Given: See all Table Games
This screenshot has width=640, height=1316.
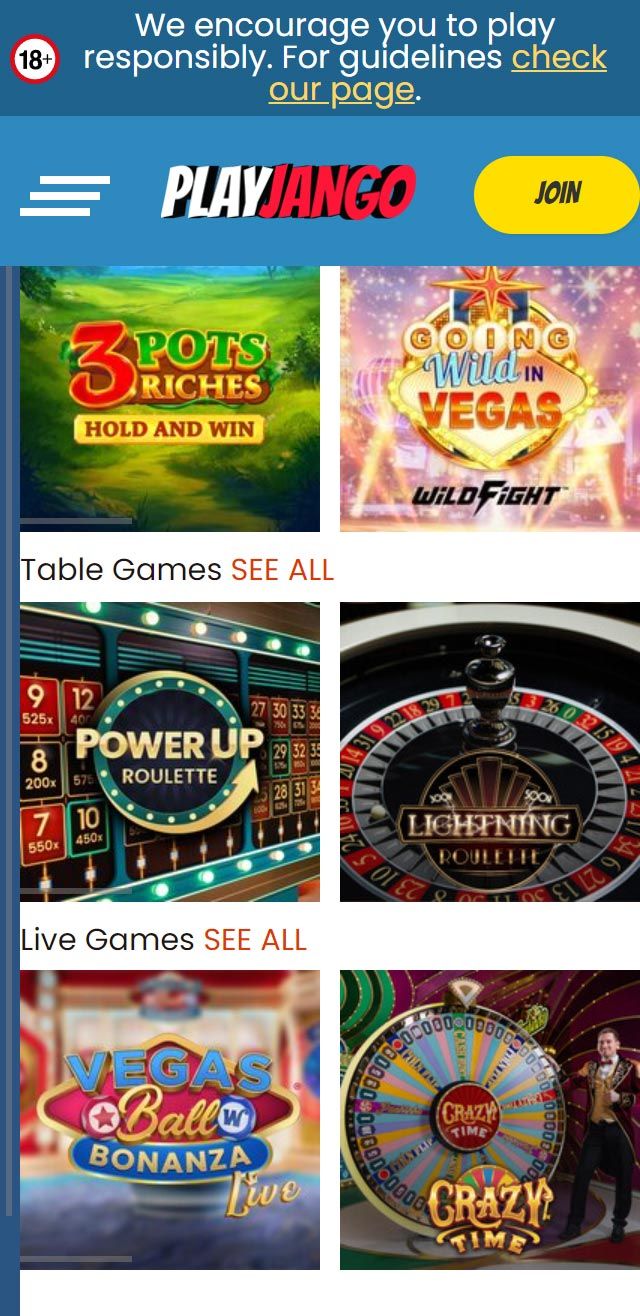Looking at the screenshot, I should point(282,569).
